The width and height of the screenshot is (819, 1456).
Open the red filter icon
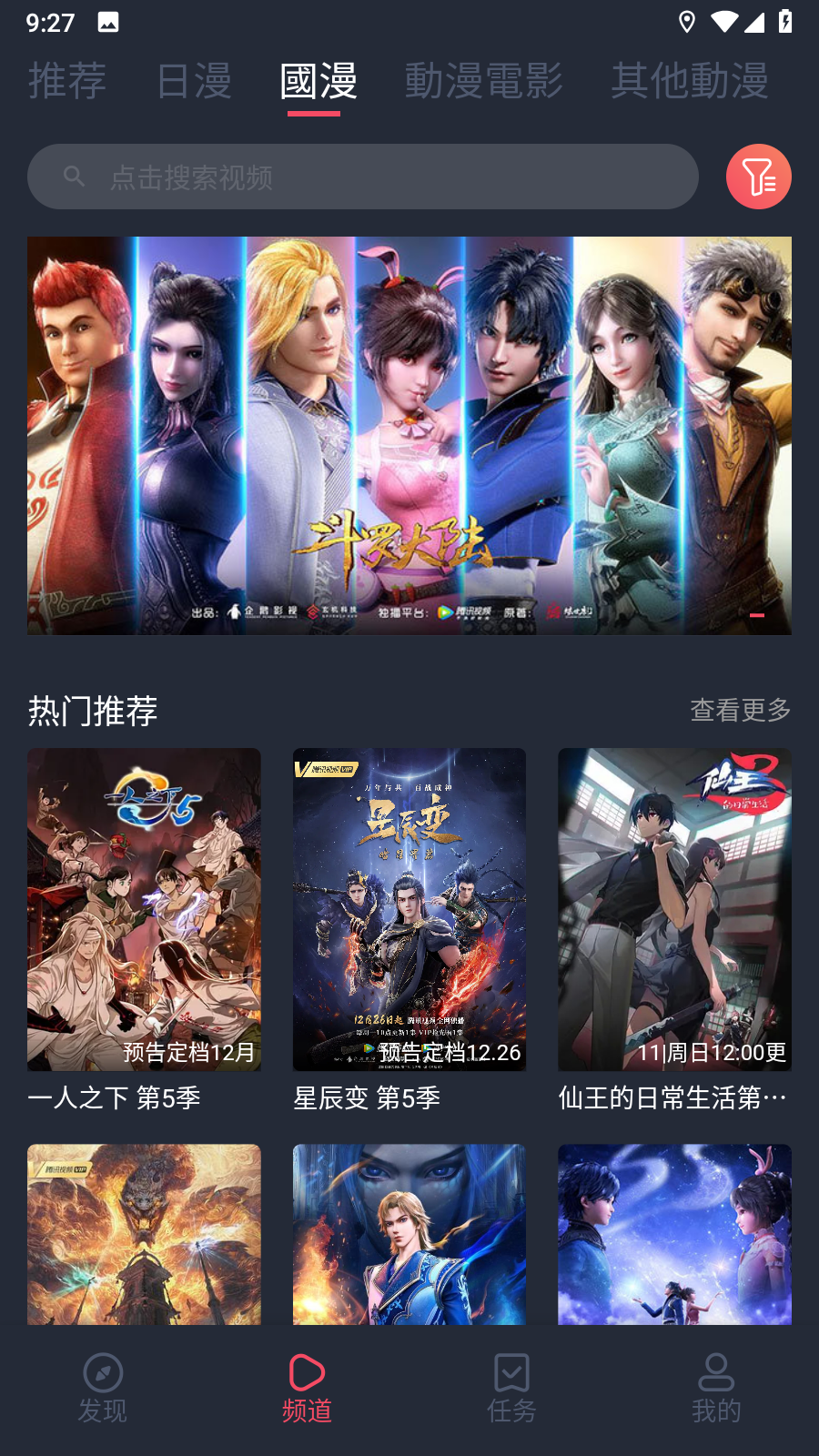tap(758, 177)
